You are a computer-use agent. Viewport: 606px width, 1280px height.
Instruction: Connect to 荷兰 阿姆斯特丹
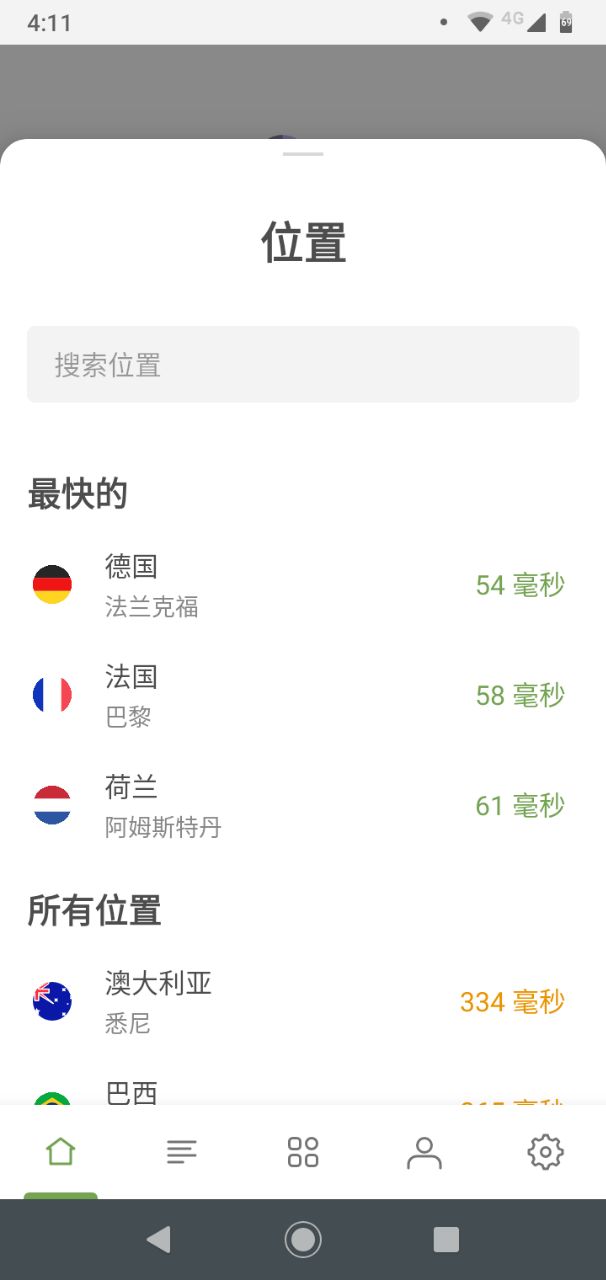click(x=303, y=805)
